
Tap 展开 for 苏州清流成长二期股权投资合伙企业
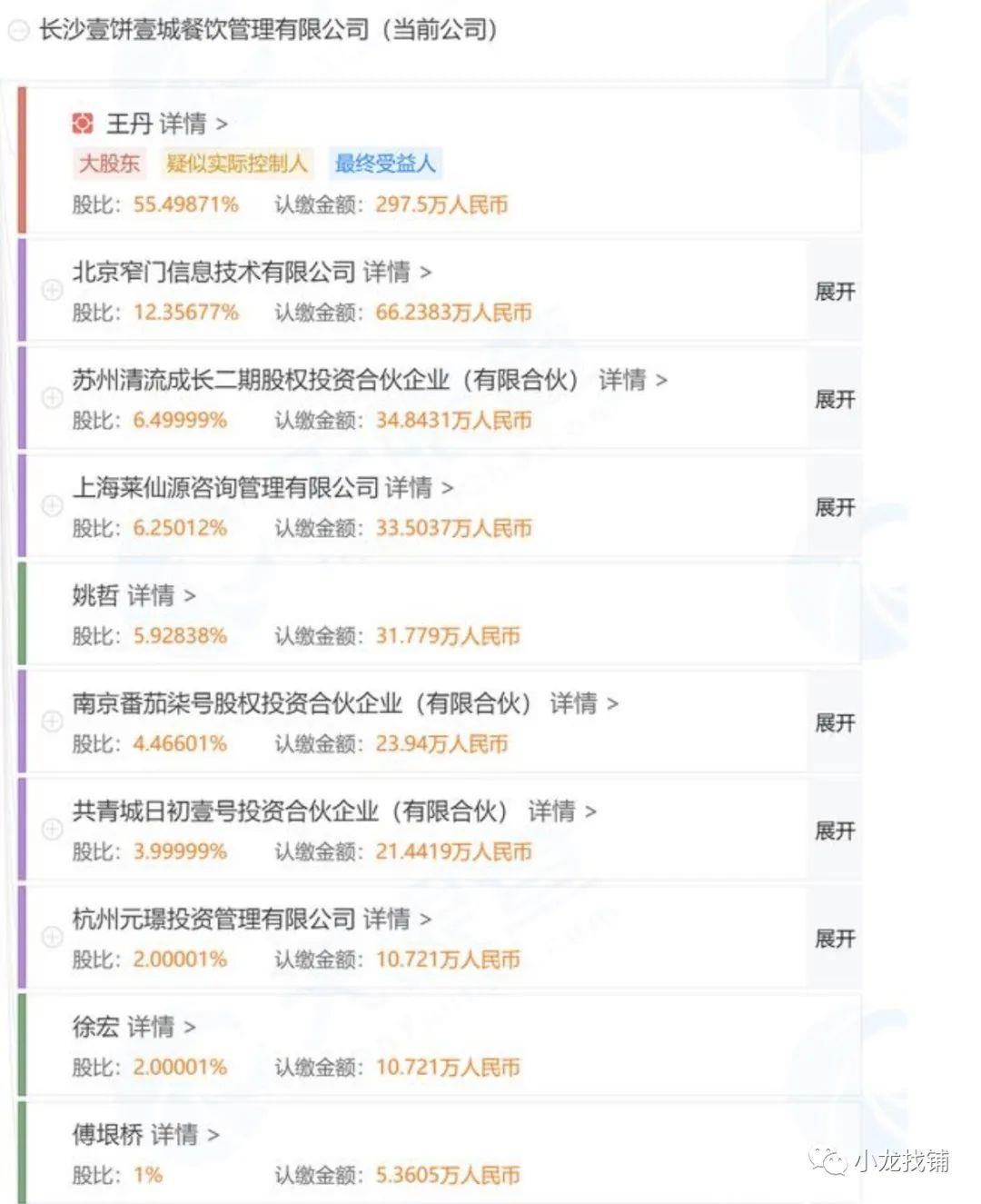(x=834, y=400)
